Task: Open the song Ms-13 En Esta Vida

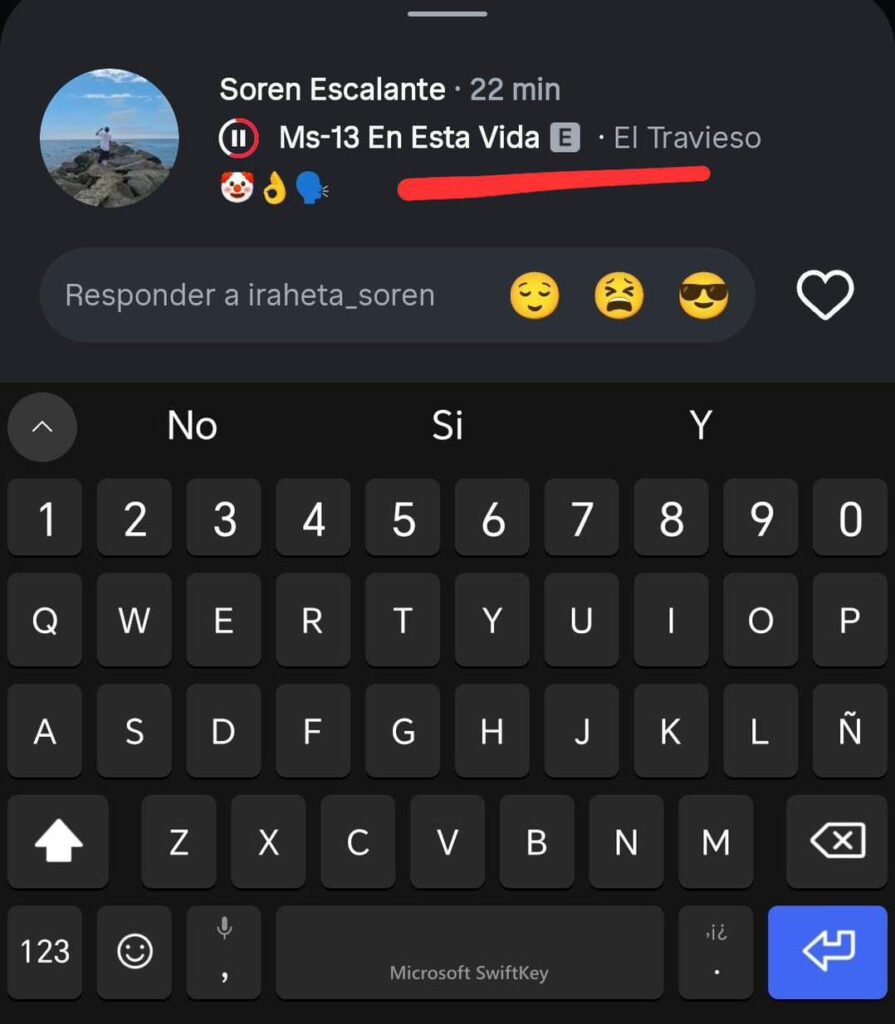Action: pyautogui.click(x=409, y=138)
